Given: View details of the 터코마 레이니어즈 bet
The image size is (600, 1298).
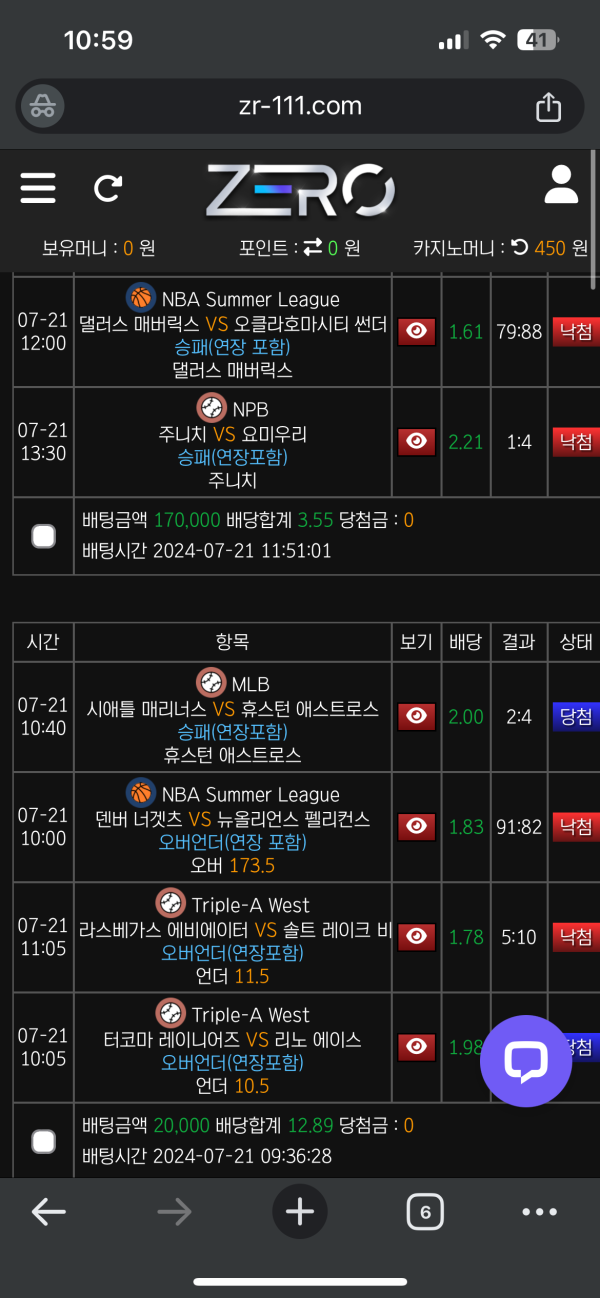Looking at the screenshot, I should (417, 1047).
